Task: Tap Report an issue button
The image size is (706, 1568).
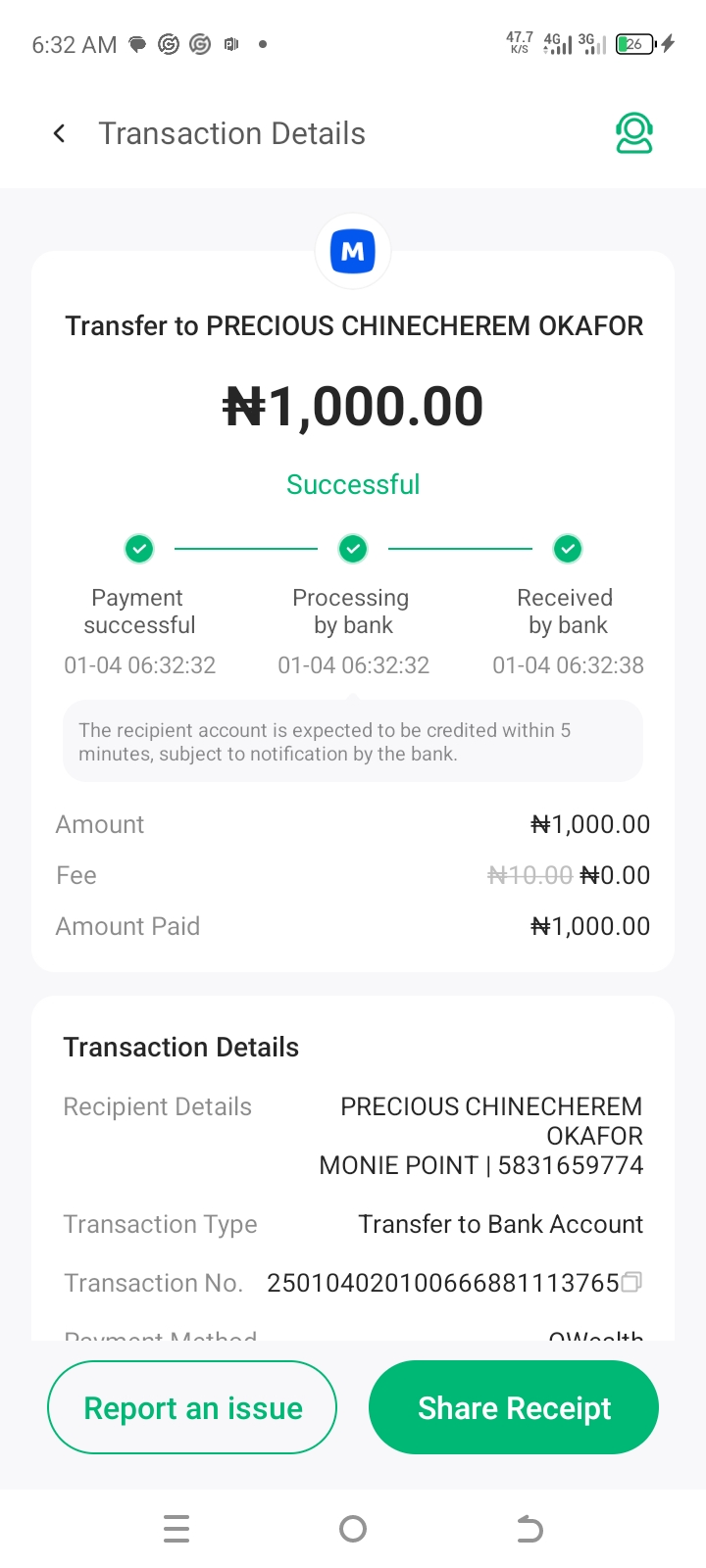Action: (x=192, y=1407)
